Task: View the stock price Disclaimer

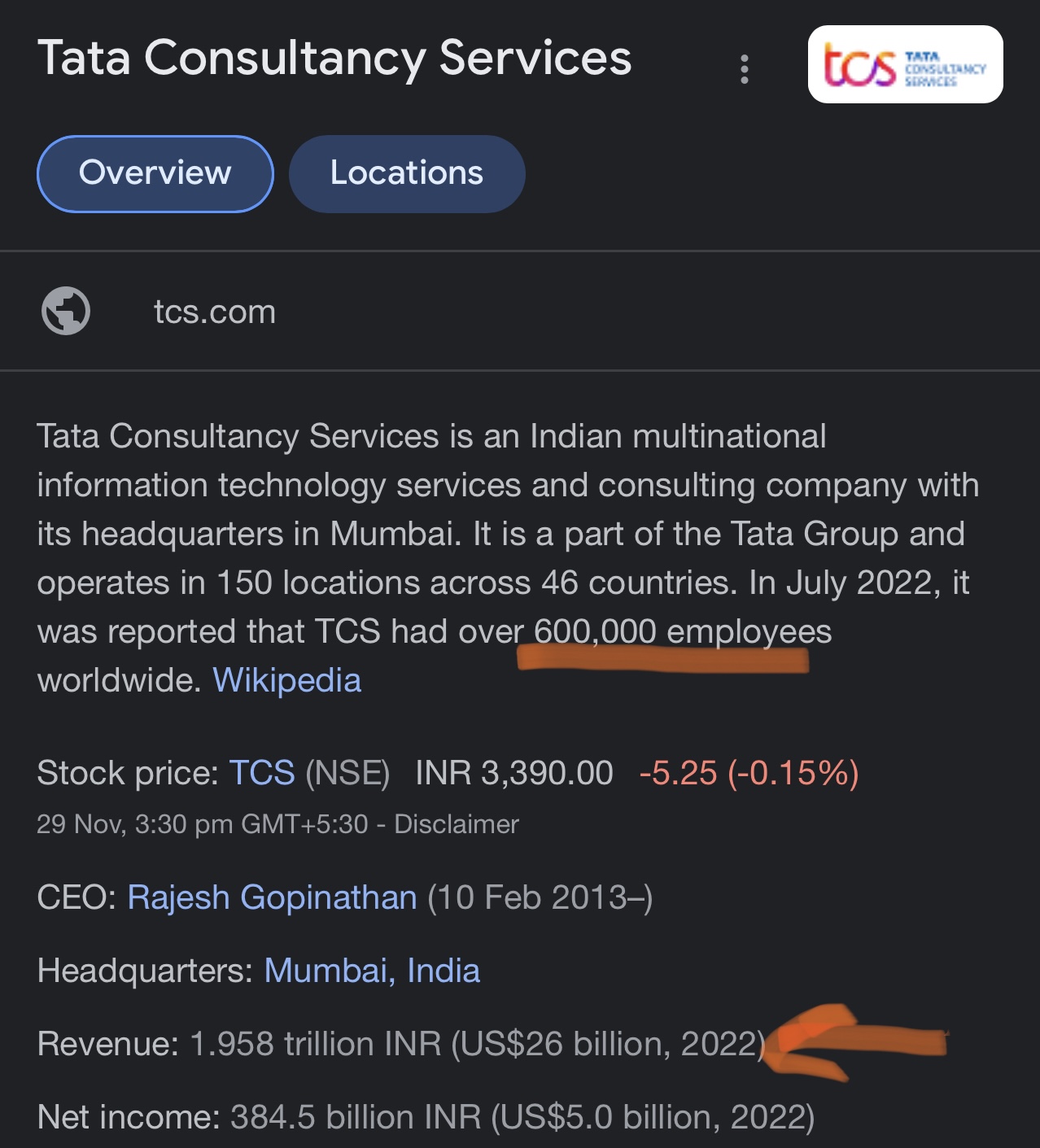Action: pos(456,824)
